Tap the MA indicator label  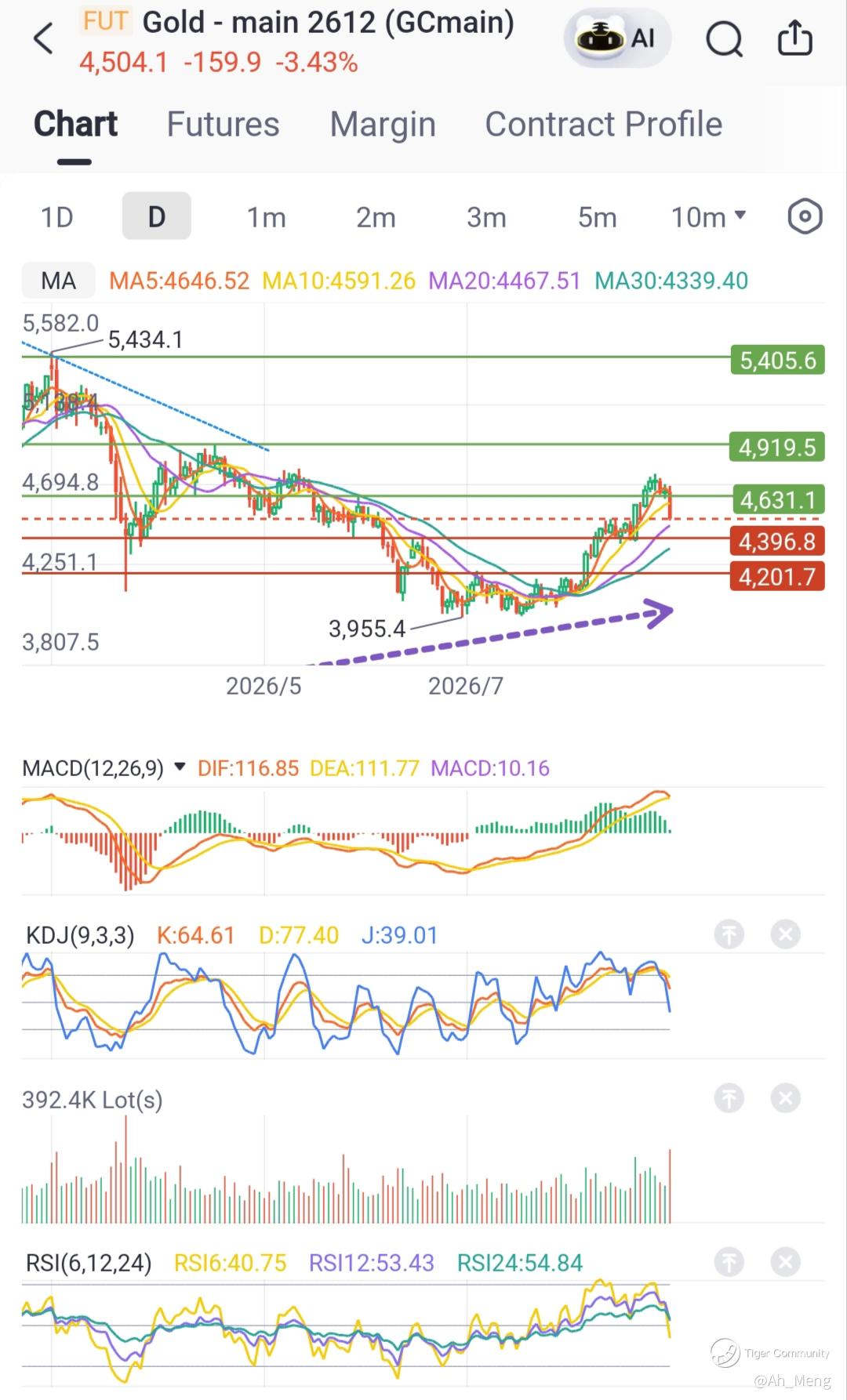(59, 281)
